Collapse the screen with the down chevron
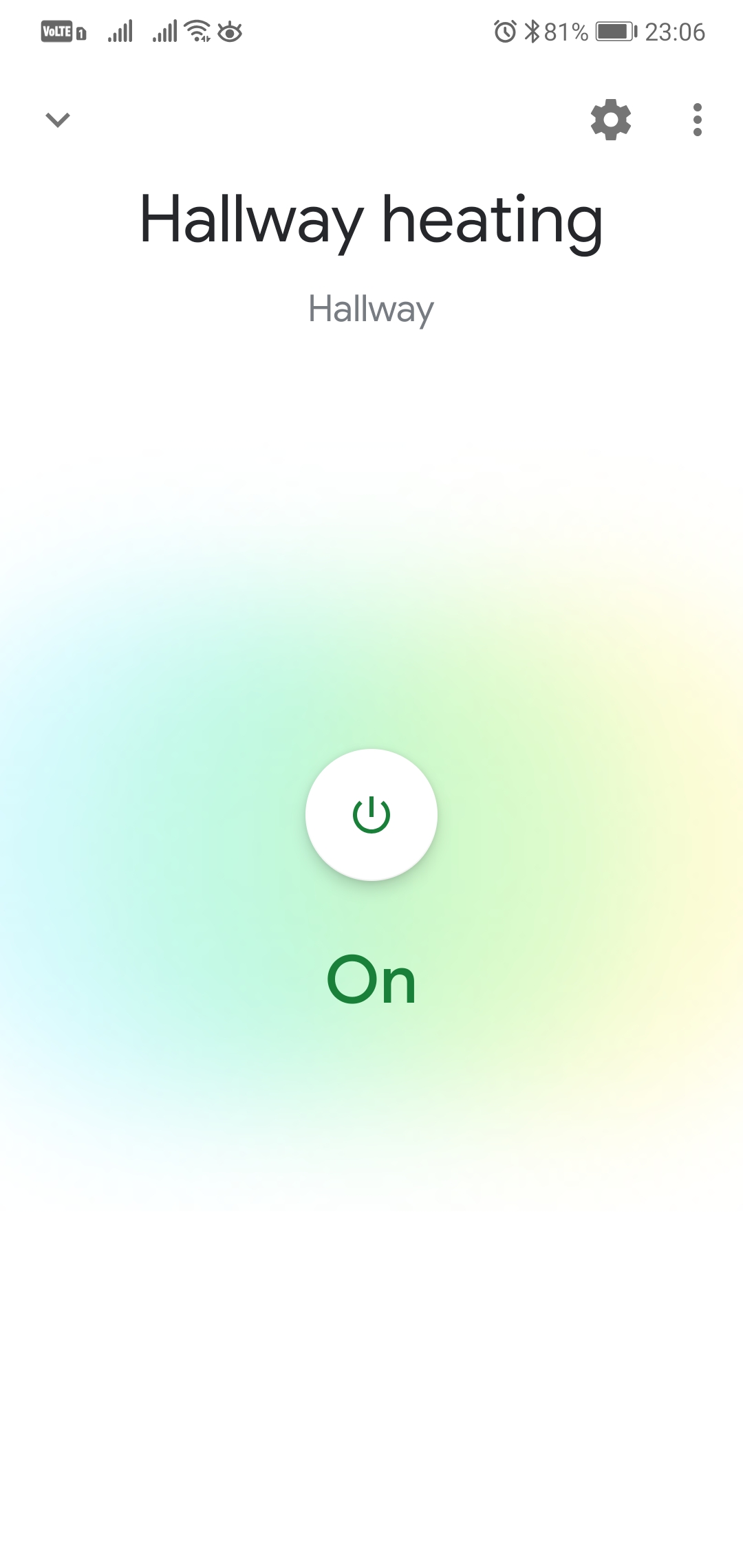The height and width of the screenshot is (1568, 743). pyautogui.click(x=58, y=120)
